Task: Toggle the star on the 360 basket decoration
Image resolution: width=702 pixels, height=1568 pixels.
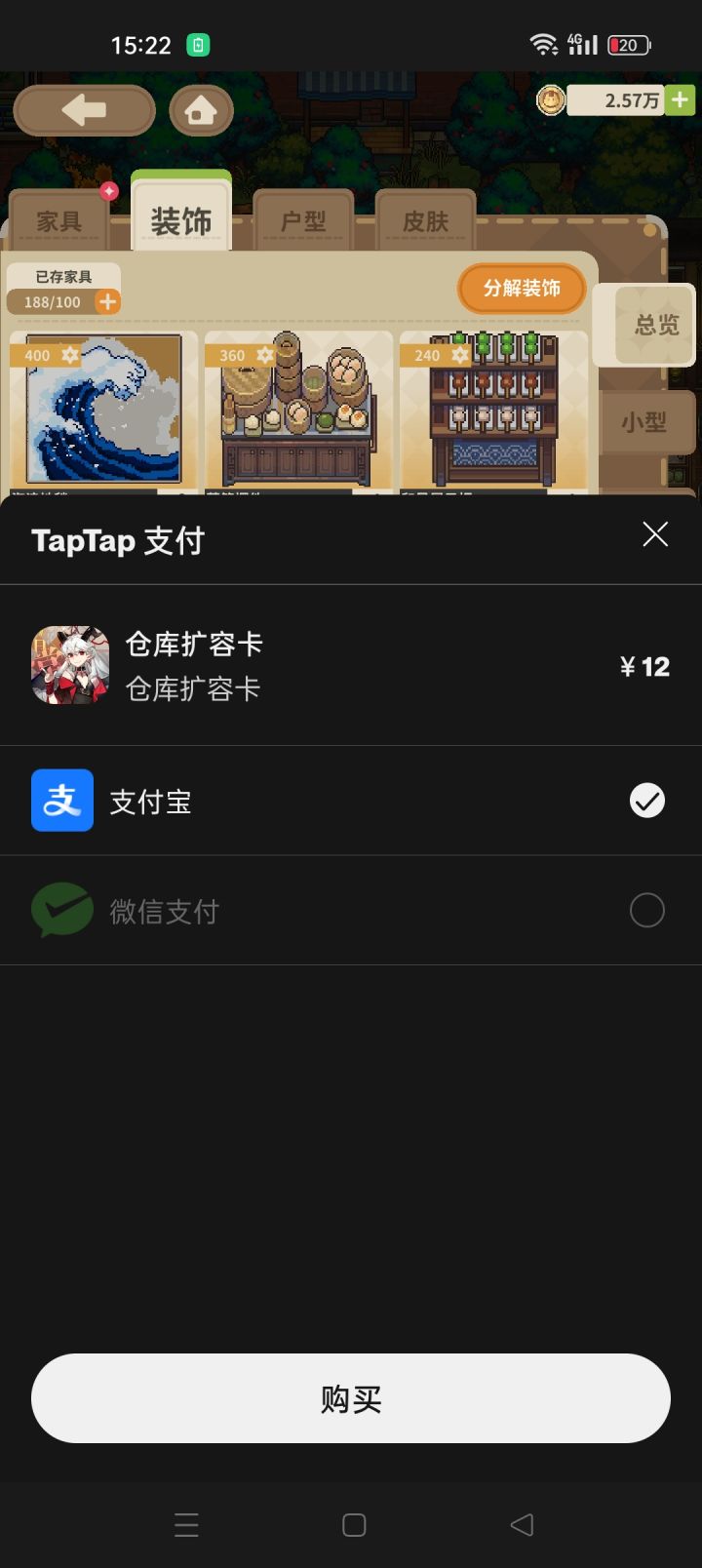Action: 265,355
